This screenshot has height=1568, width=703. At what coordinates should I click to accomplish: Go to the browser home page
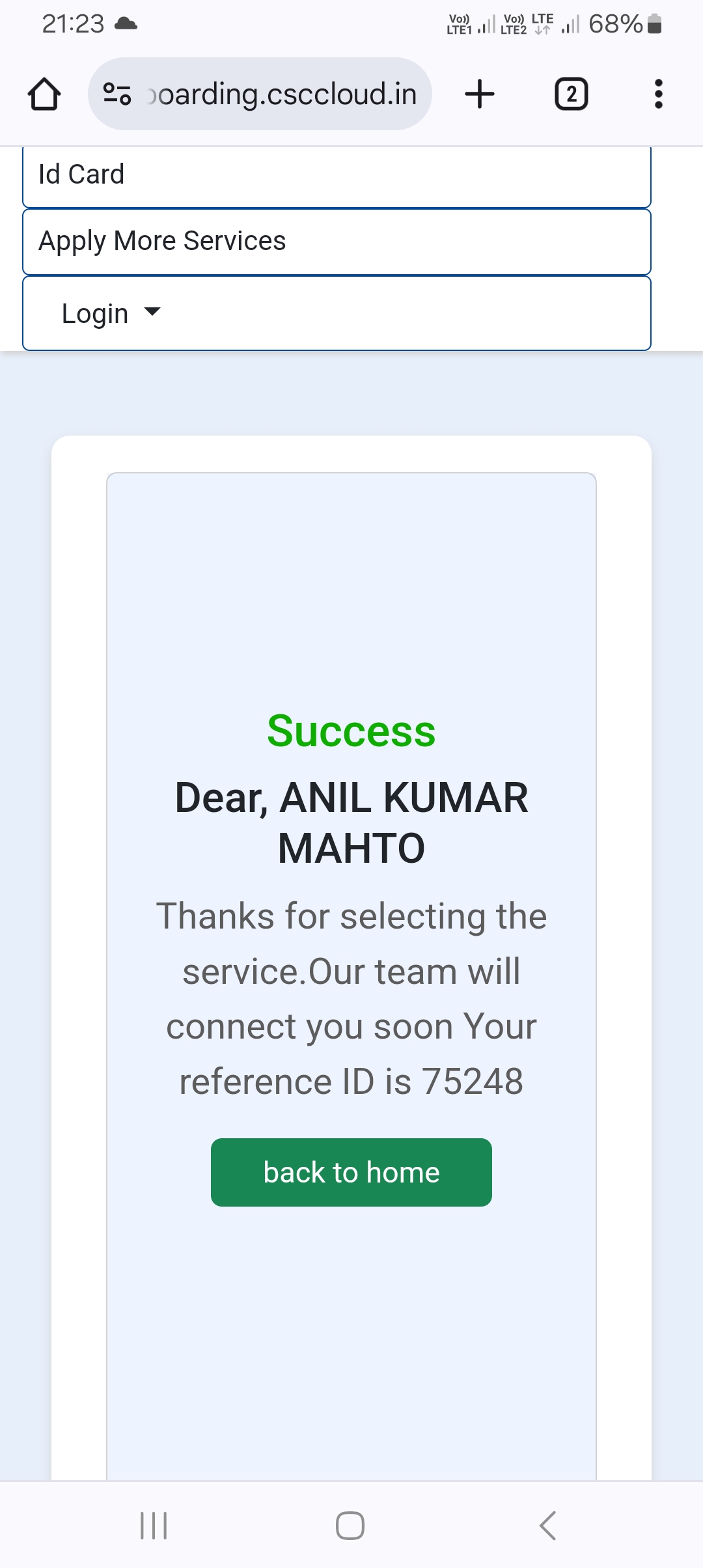point(44,94)
